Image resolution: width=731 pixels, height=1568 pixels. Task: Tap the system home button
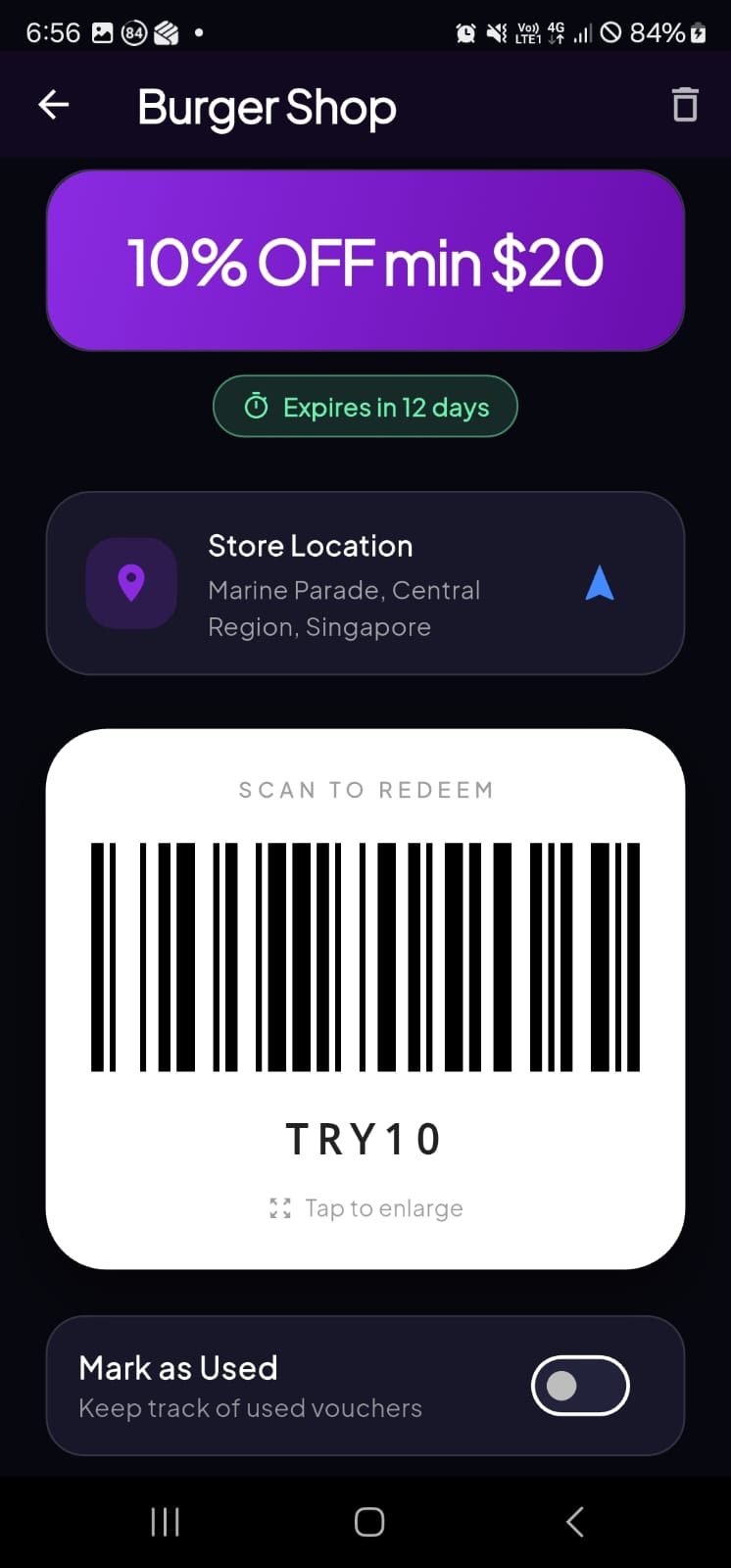[368, 1522]
